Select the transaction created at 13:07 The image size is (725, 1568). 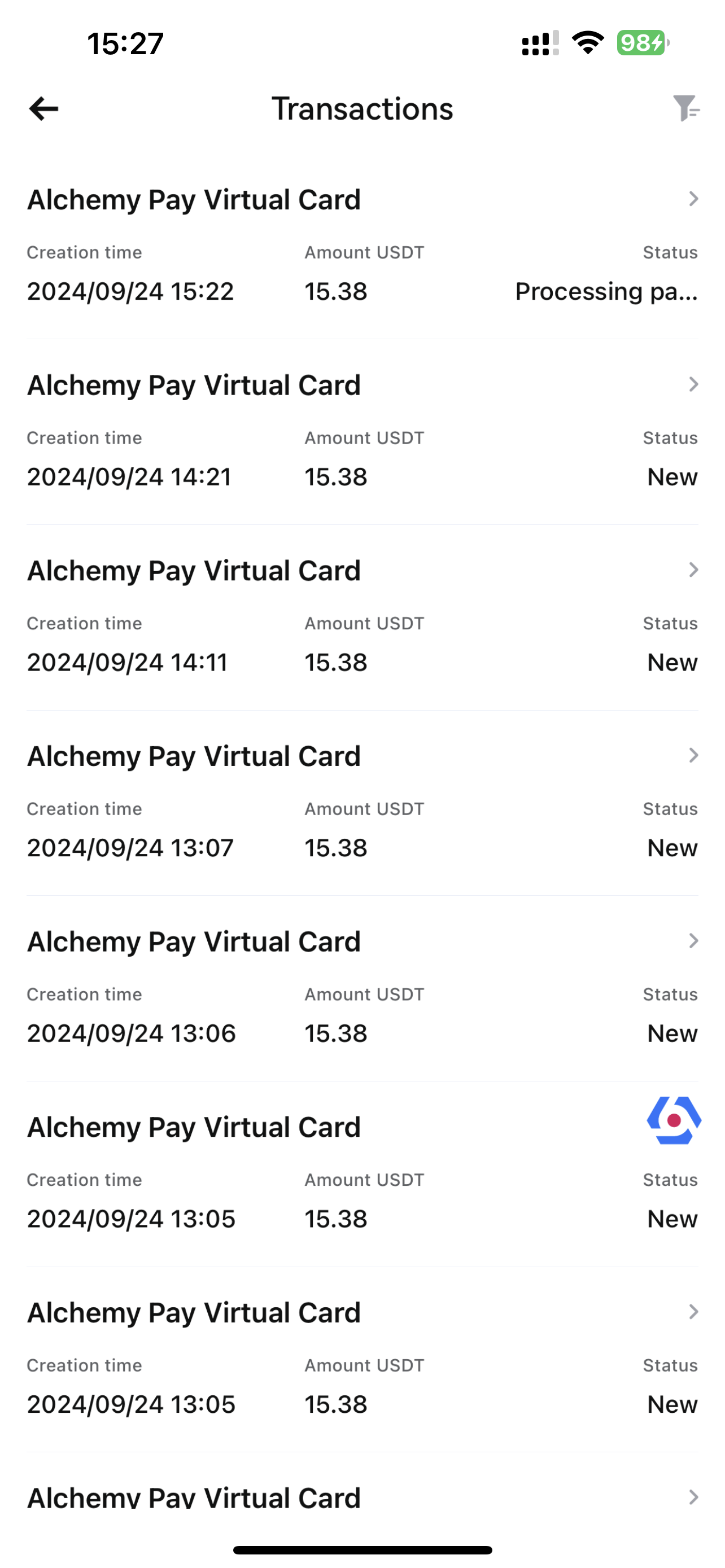pyautogui.click(x=362, y=804)
